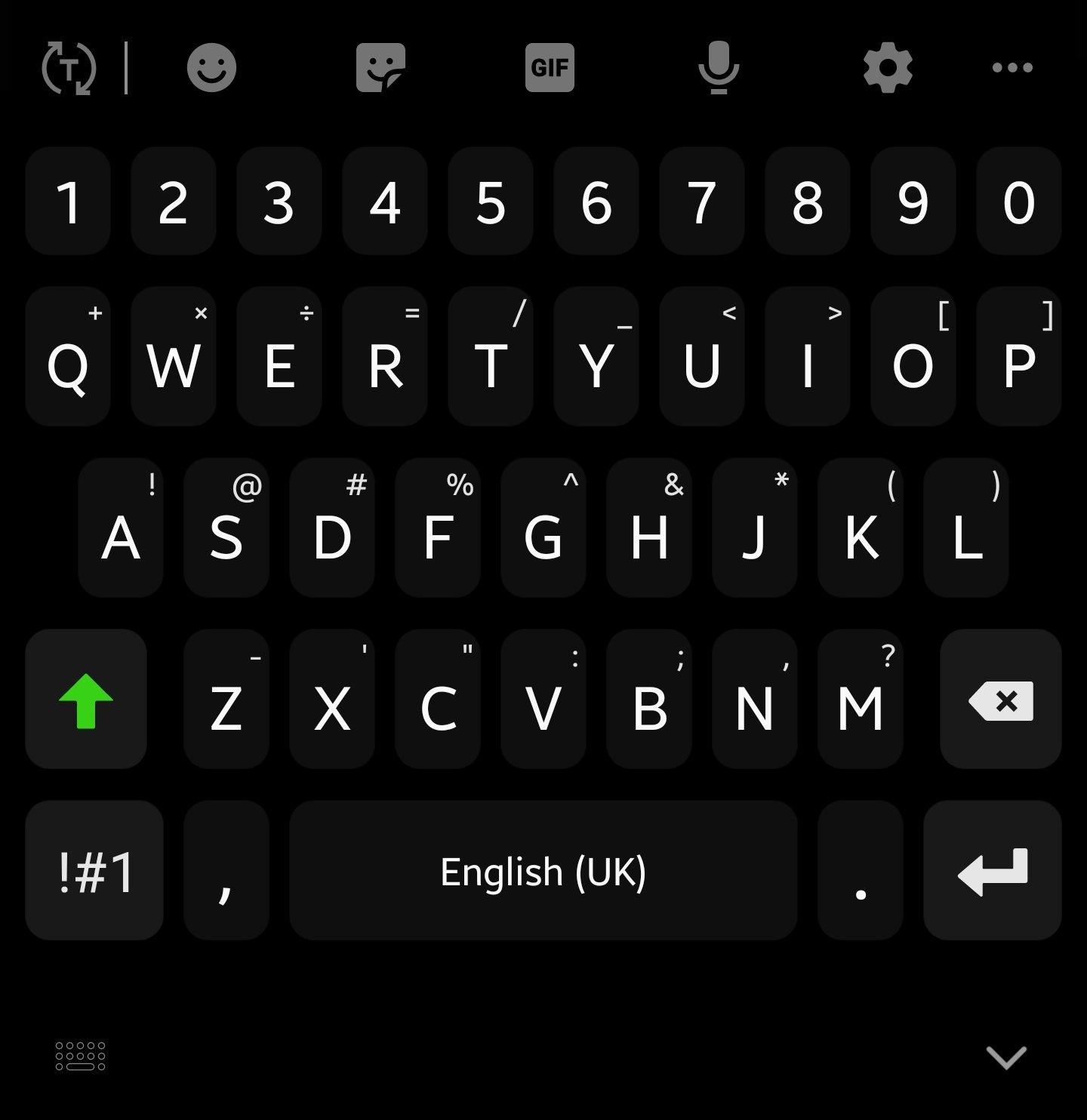Delete a character with backspace

pyautogui.click(x=1001, y=700)
